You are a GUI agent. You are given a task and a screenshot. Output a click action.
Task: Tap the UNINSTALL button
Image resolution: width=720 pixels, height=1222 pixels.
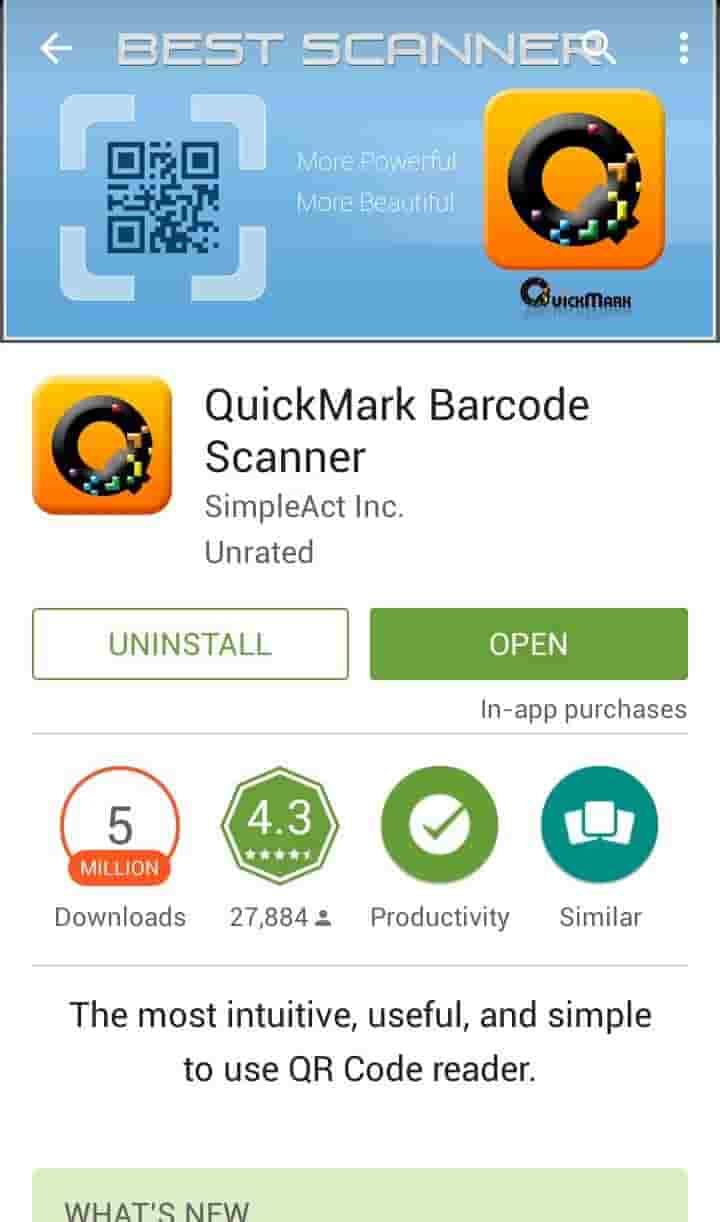(190, 644)
